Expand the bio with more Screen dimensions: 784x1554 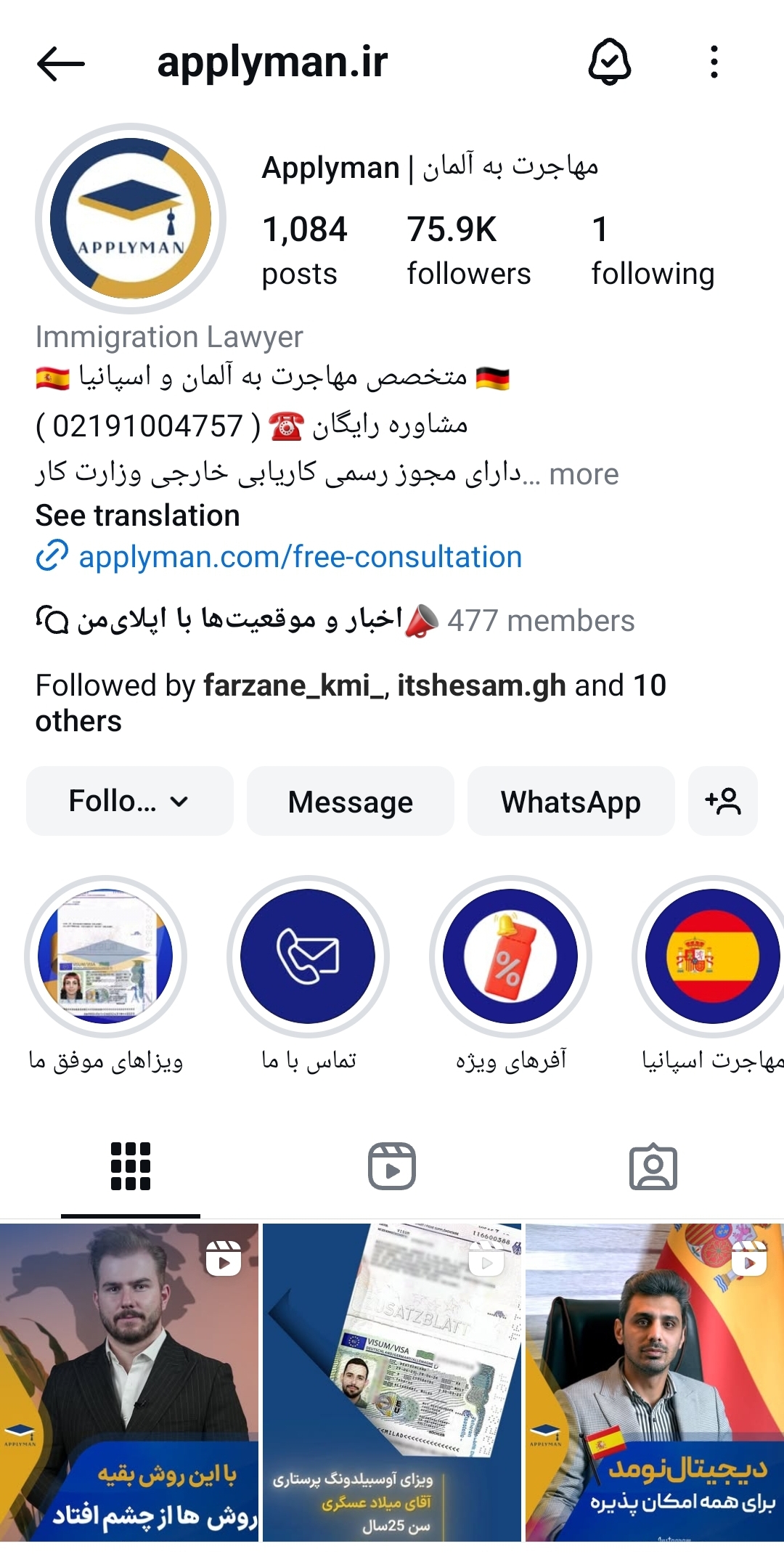pyautogui.click(x=584, y=474)
